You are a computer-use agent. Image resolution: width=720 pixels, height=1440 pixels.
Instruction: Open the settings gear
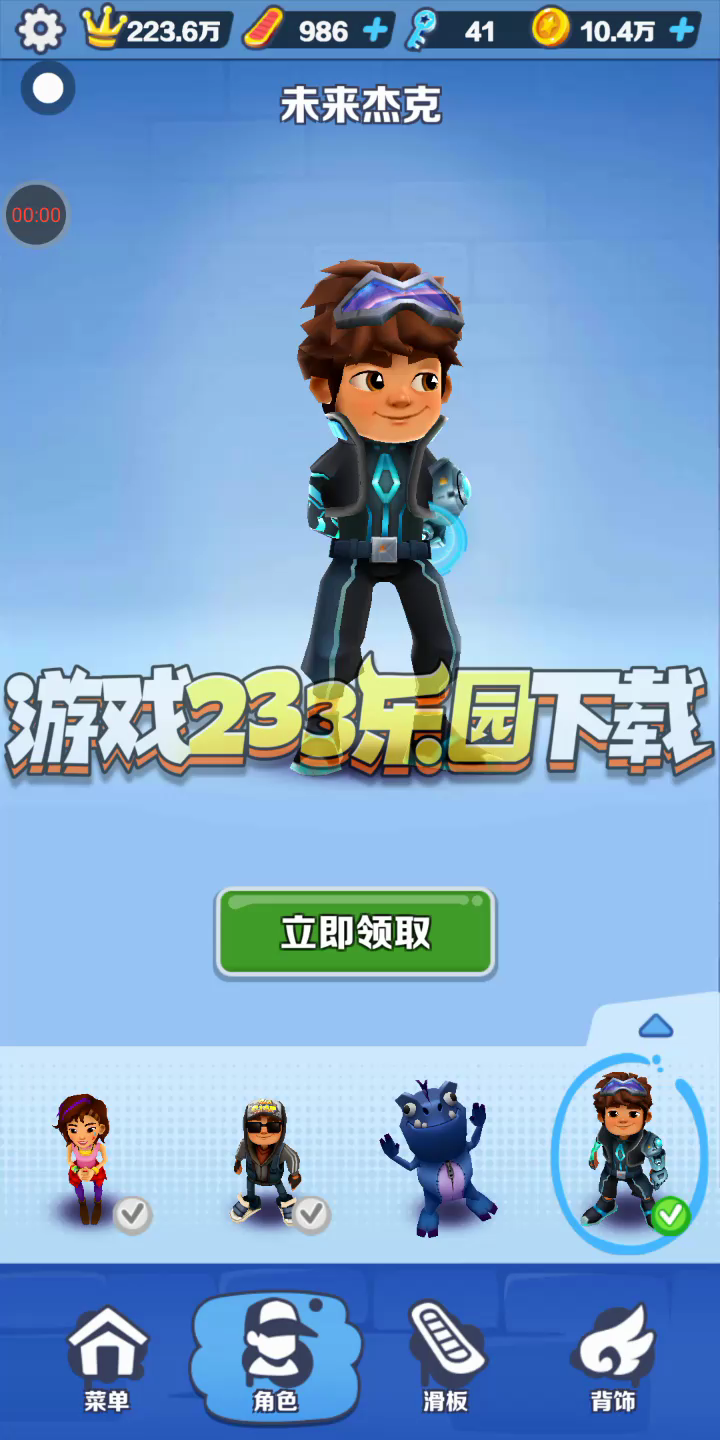(40, 30)
